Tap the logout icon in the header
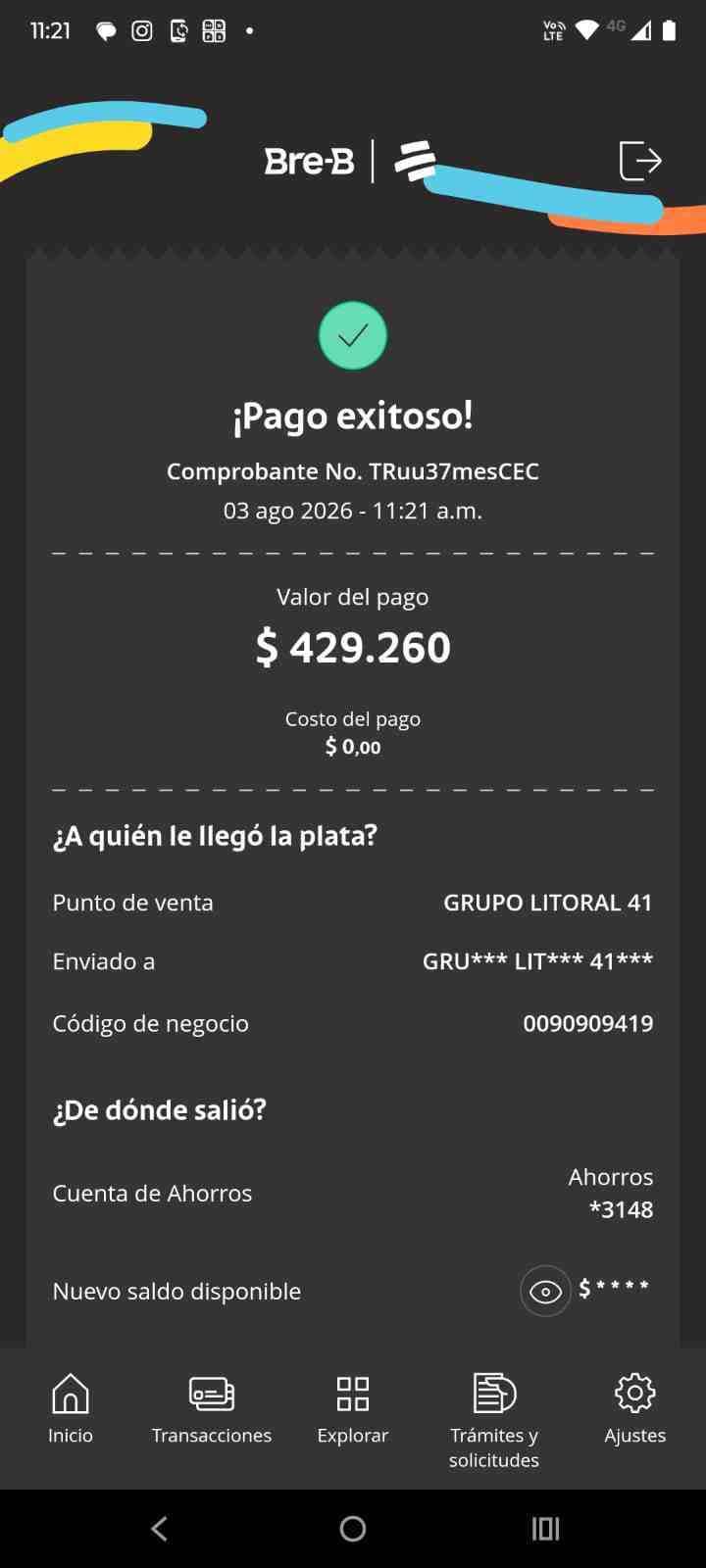 click(640, 161)
